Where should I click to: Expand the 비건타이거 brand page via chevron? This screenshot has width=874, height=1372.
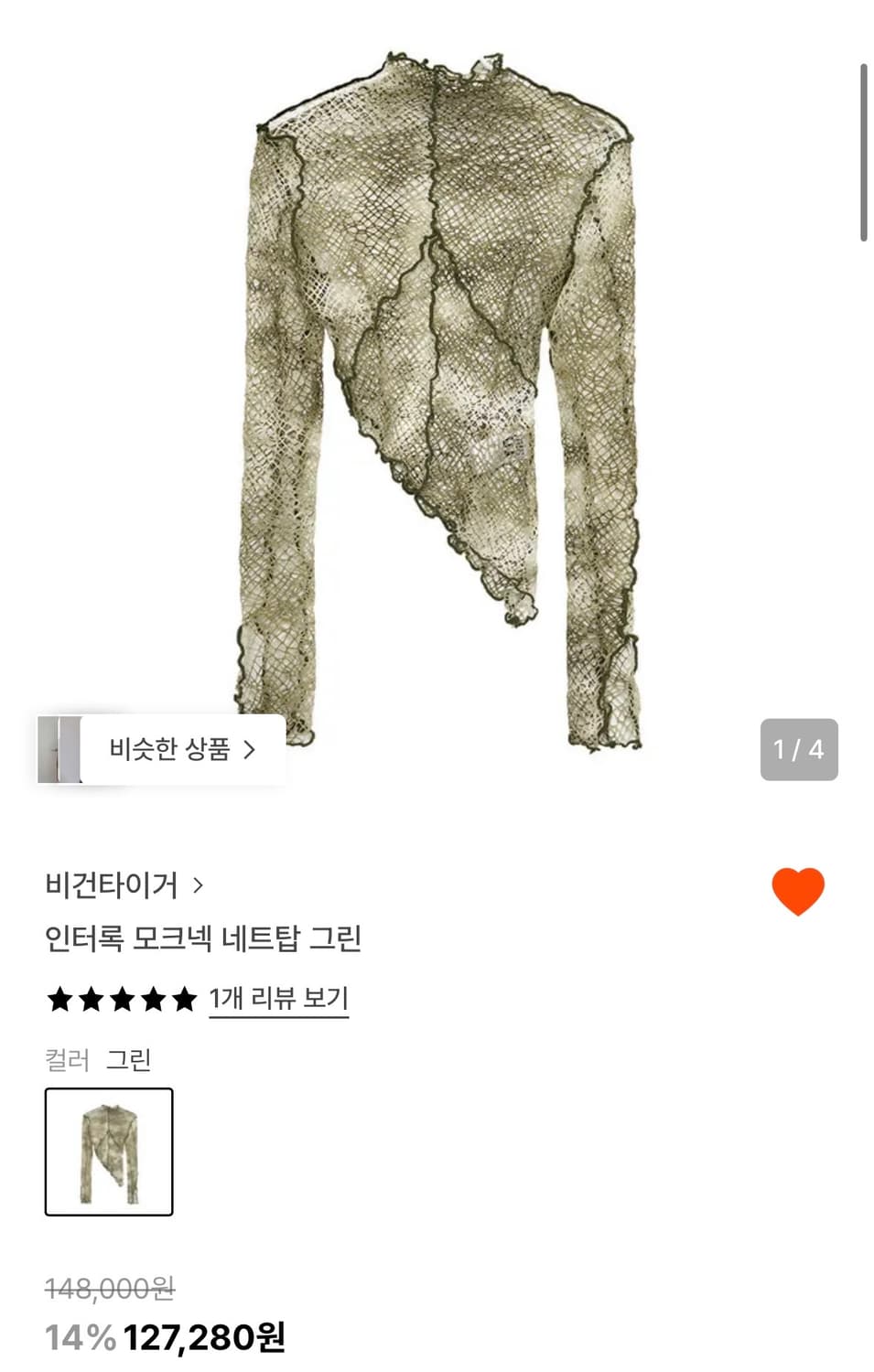[198, 884]
